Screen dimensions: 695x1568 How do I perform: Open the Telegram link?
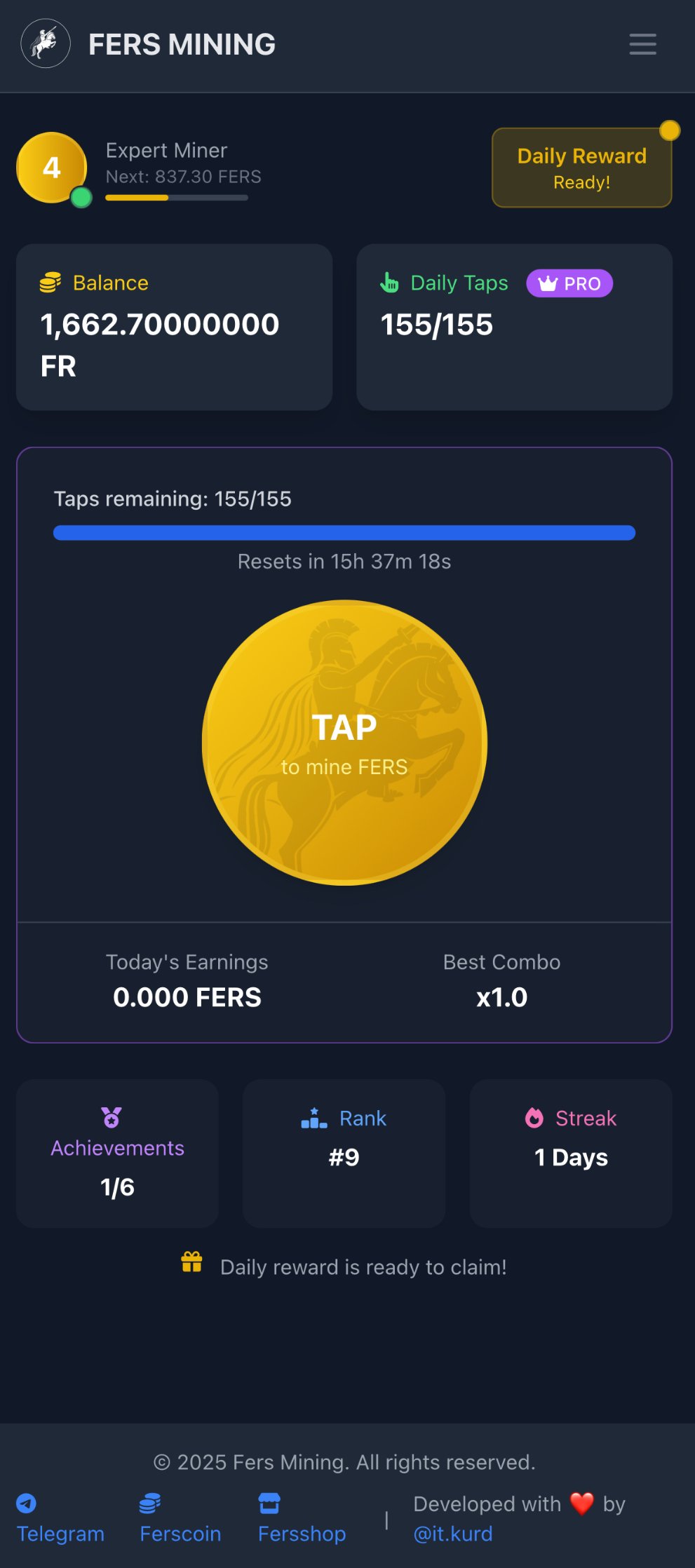click(x=60, y=1520)
